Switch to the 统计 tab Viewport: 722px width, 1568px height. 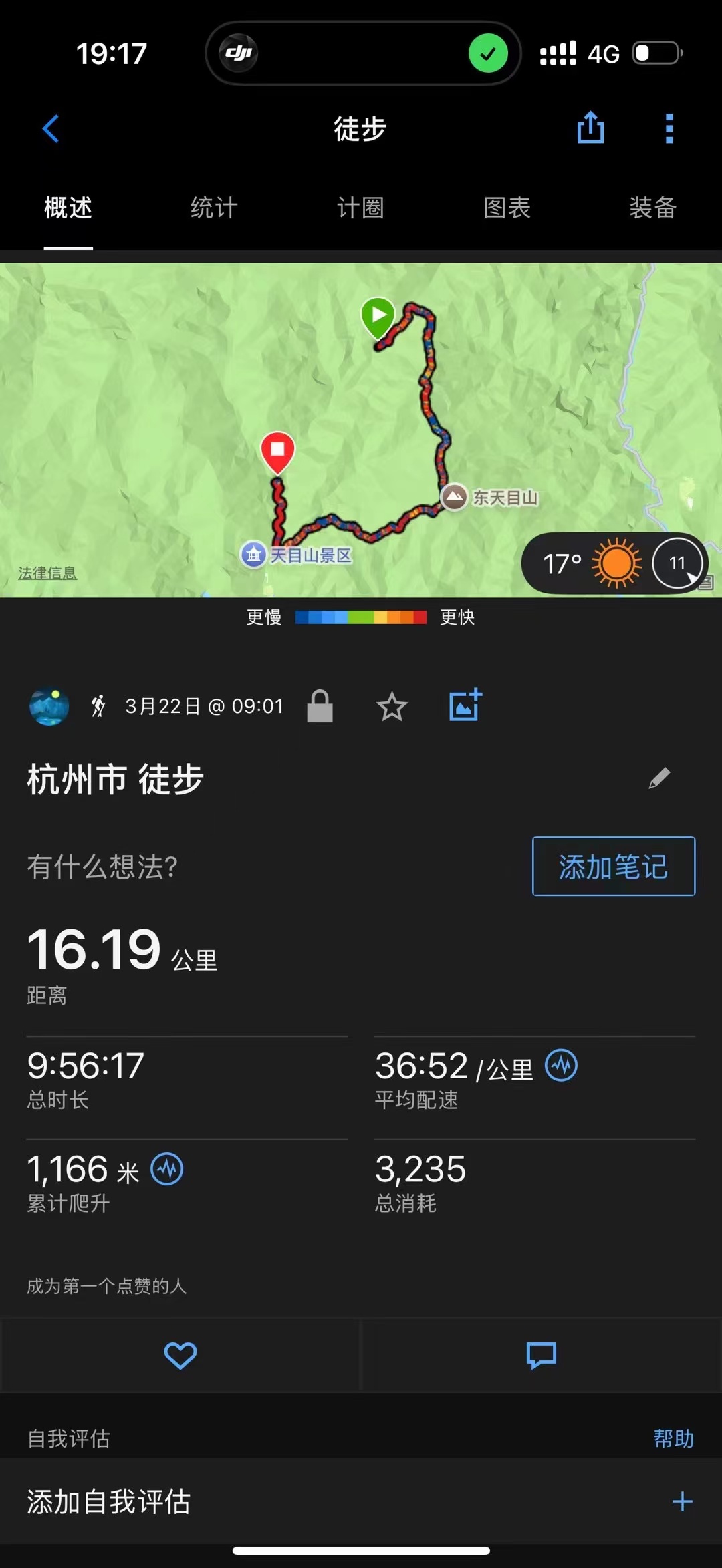click(x=214, y=208)
